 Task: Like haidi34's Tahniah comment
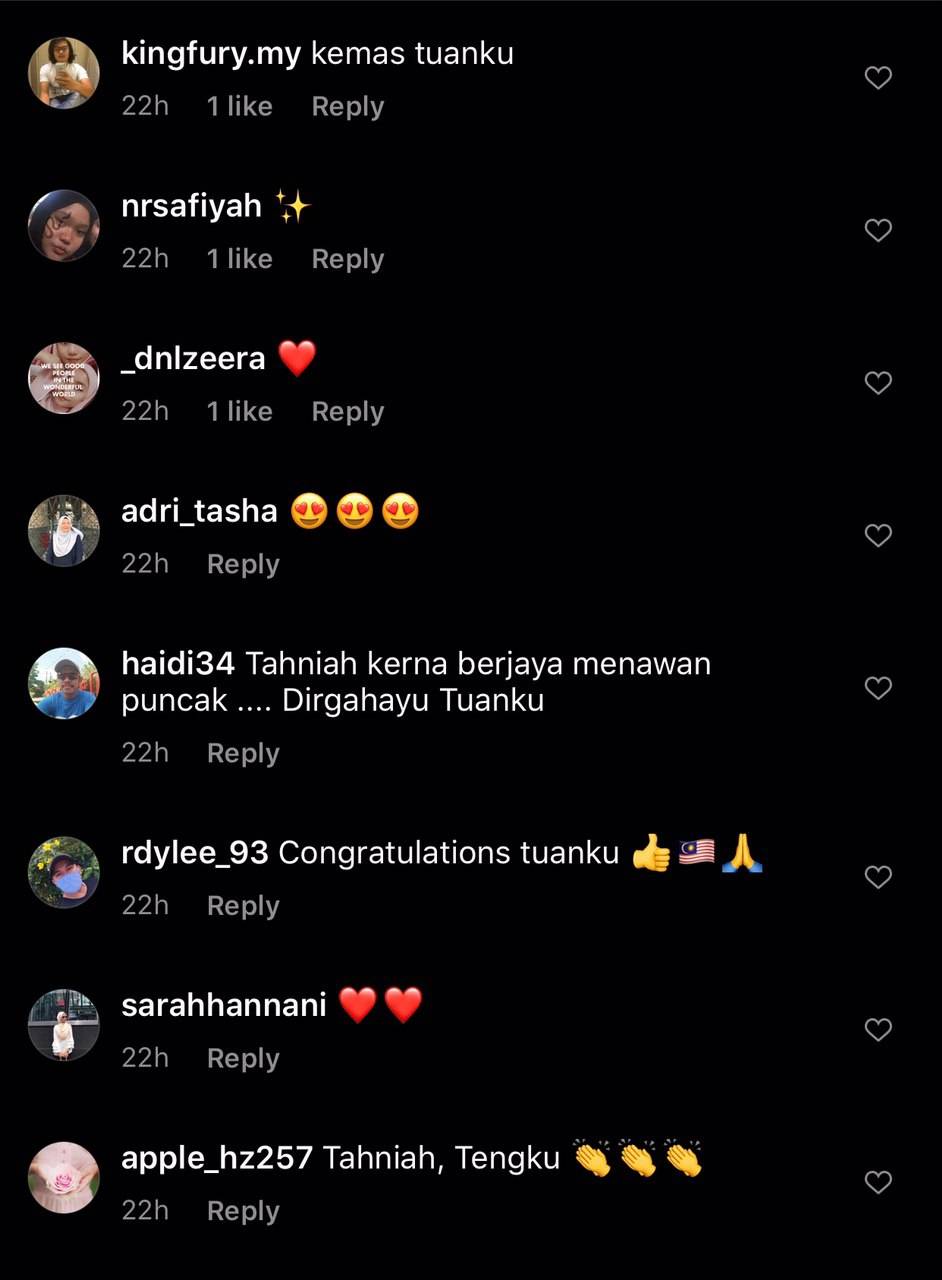pos(877,688)
